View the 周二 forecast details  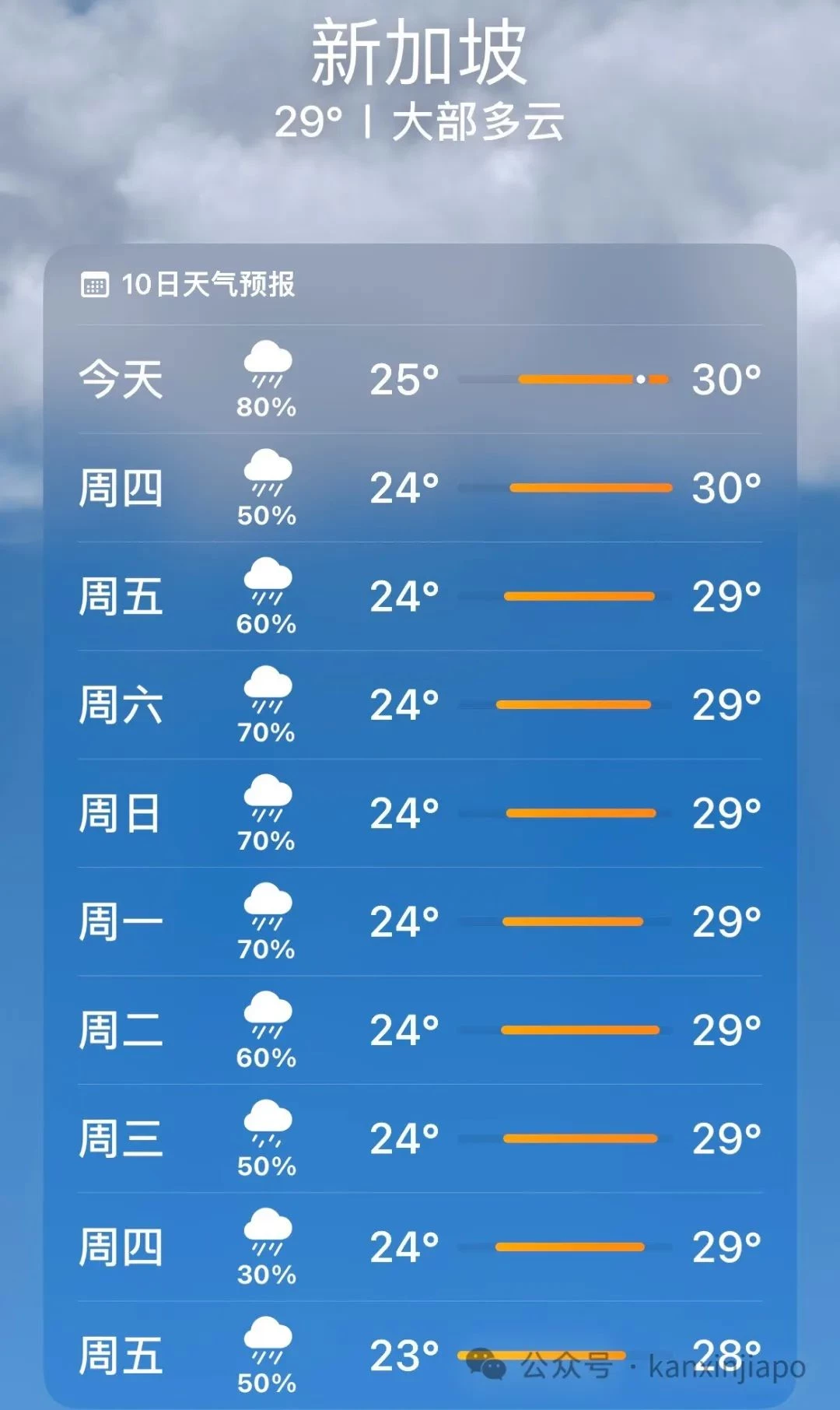tap(420, 1030)
